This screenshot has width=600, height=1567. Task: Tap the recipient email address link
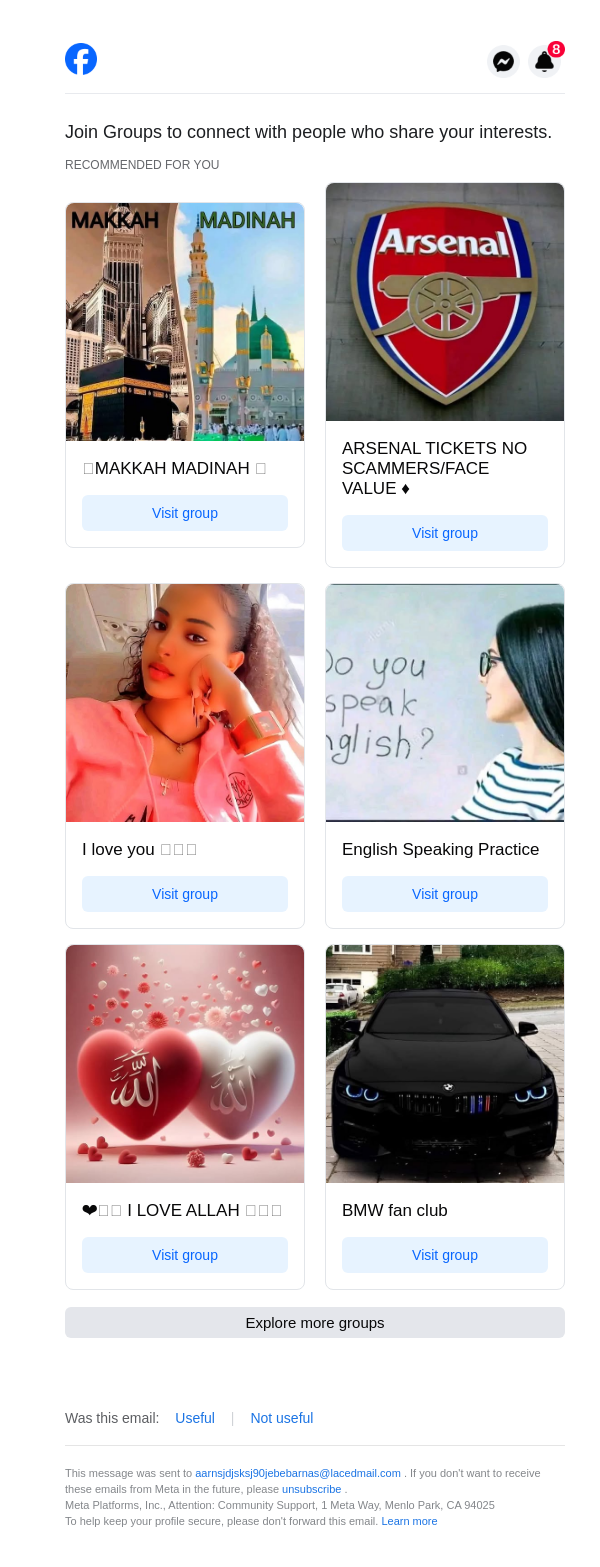pyautogui.click(x=298, y=1473)
